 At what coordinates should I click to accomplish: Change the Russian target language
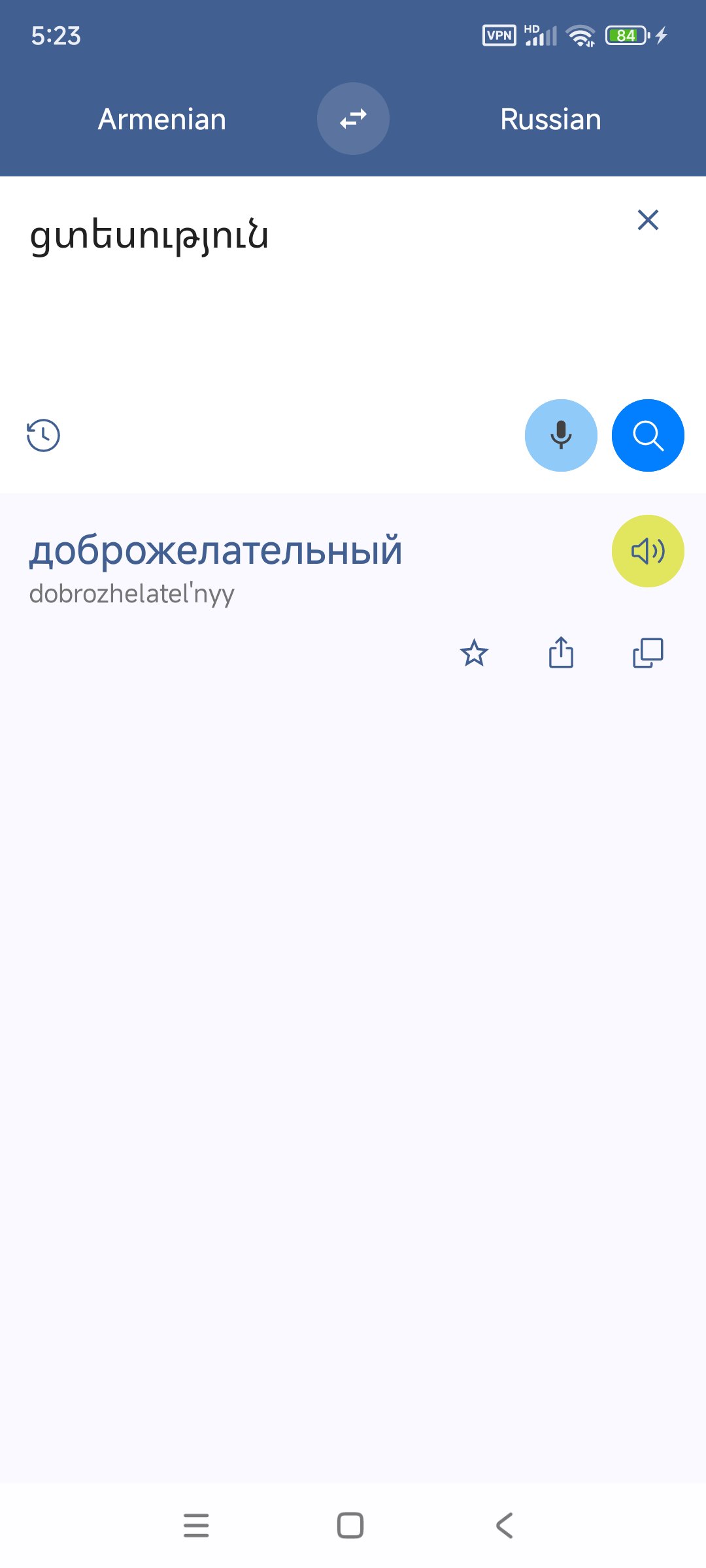coord(550,120)
